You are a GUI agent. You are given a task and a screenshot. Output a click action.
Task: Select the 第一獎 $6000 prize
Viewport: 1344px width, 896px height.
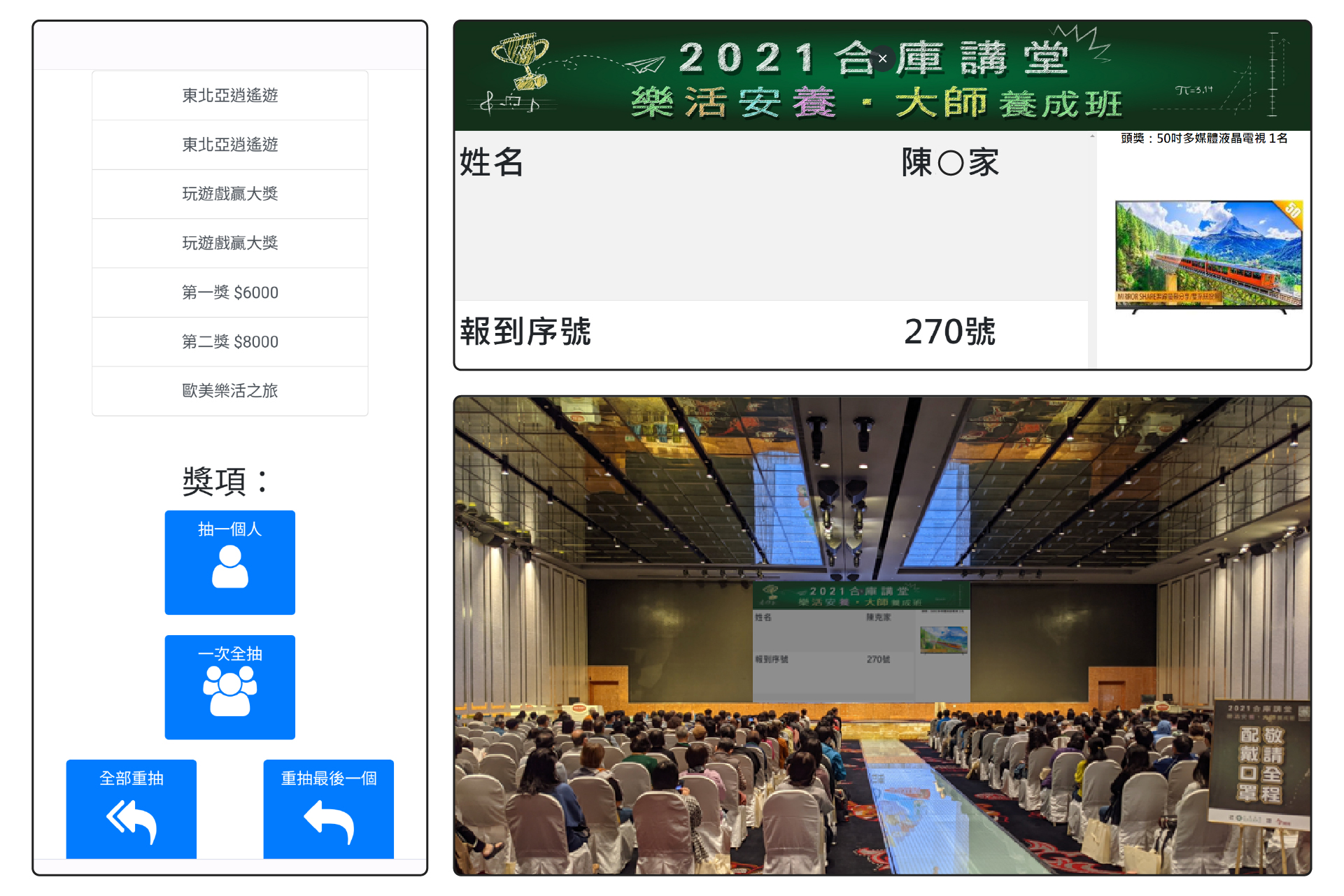(x=229, y=292)
